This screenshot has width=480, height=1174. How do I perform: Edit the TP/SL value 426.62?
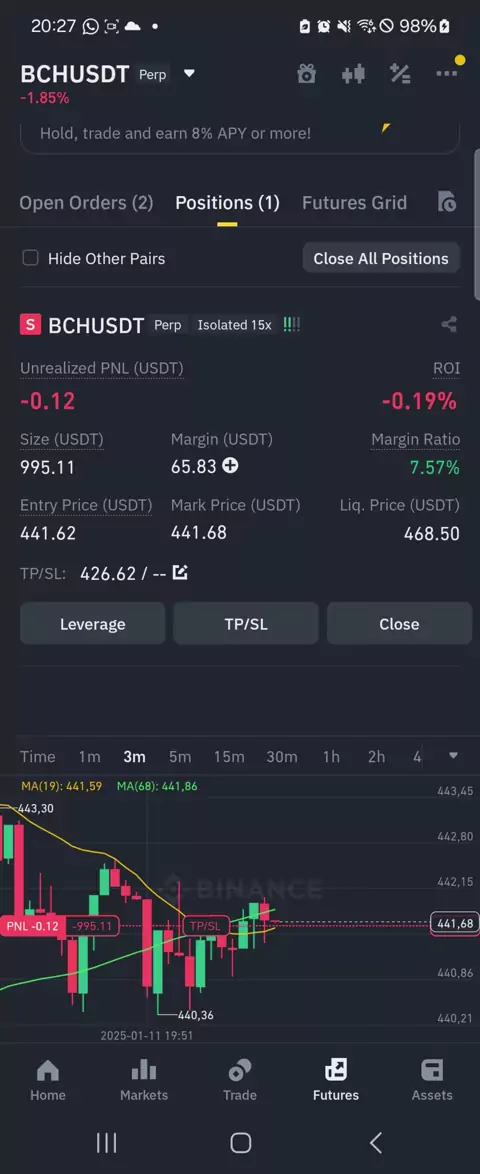click(x=180, y=573)
